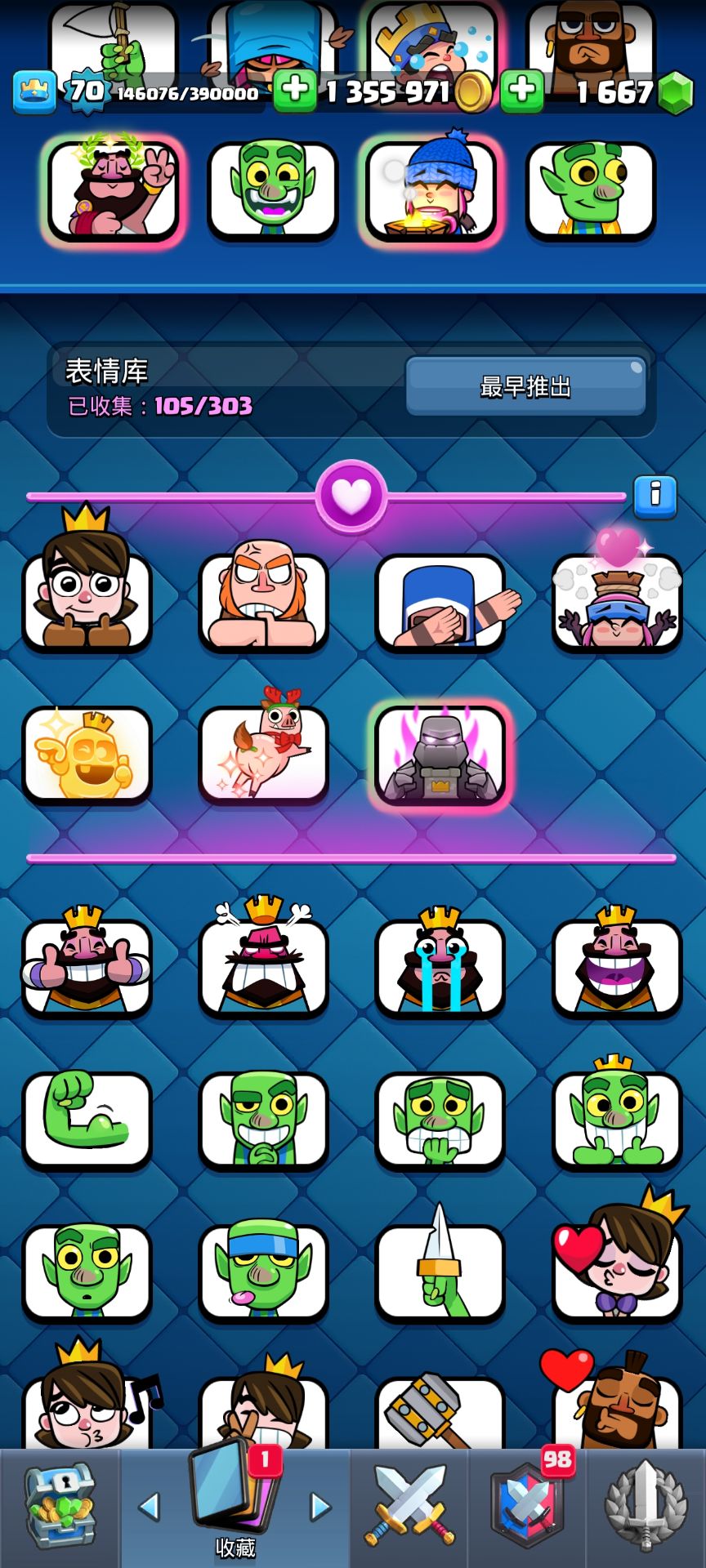Open the blue info icon

655,496
